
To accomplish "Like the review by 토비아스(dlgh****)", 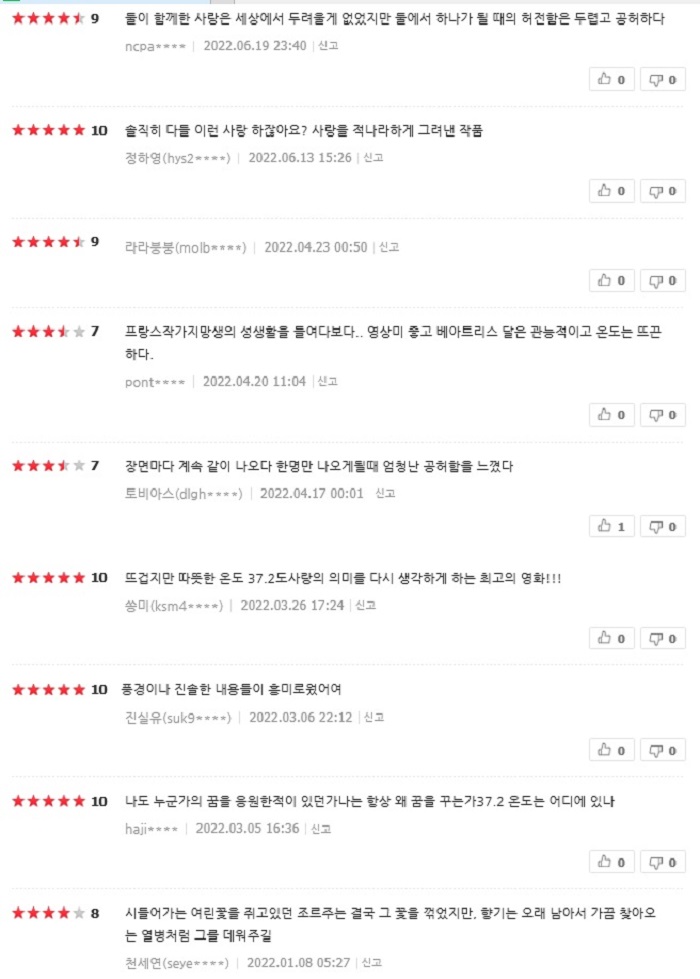I will 611,527.
